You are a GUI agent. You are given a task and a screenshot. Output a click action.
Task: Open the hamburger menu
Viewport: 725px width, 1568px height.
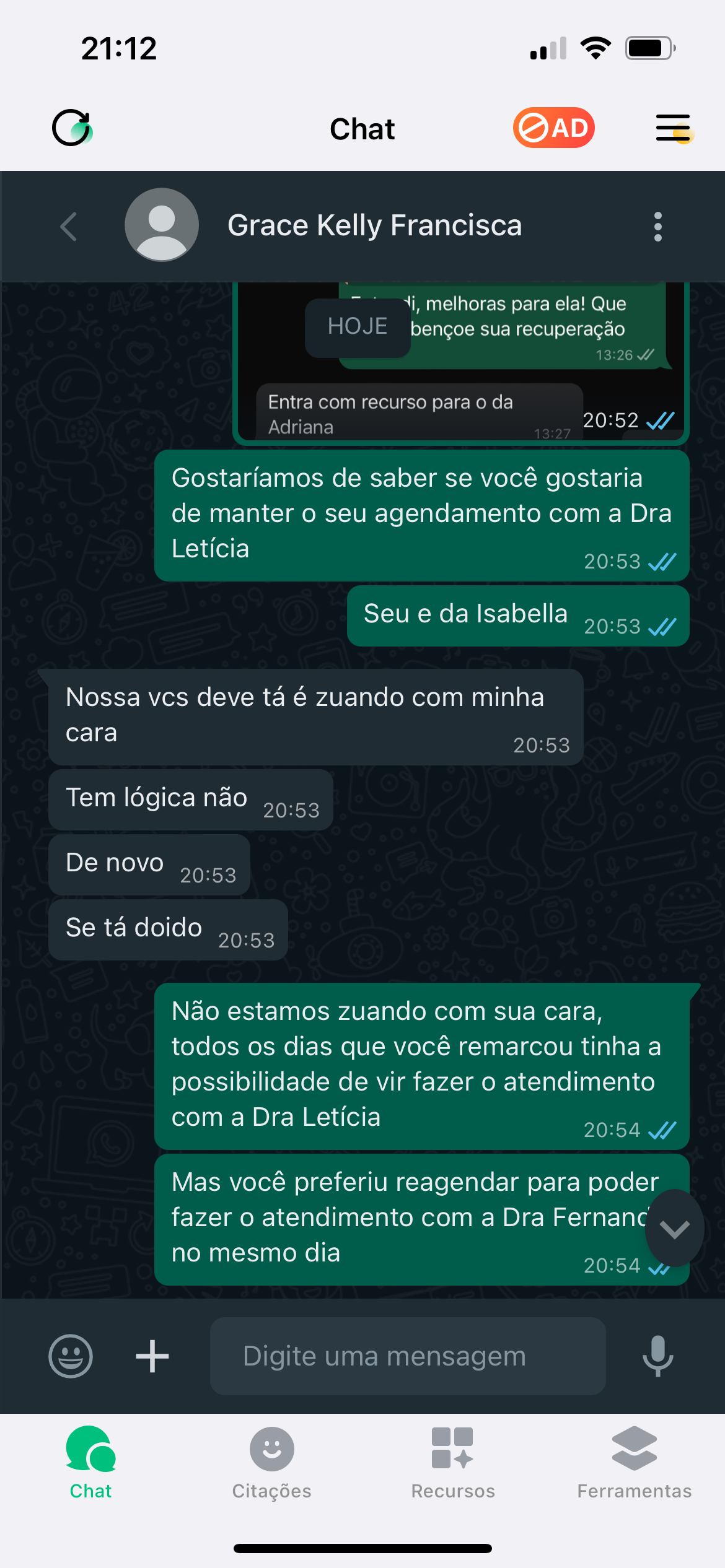[x=673, y=128]
